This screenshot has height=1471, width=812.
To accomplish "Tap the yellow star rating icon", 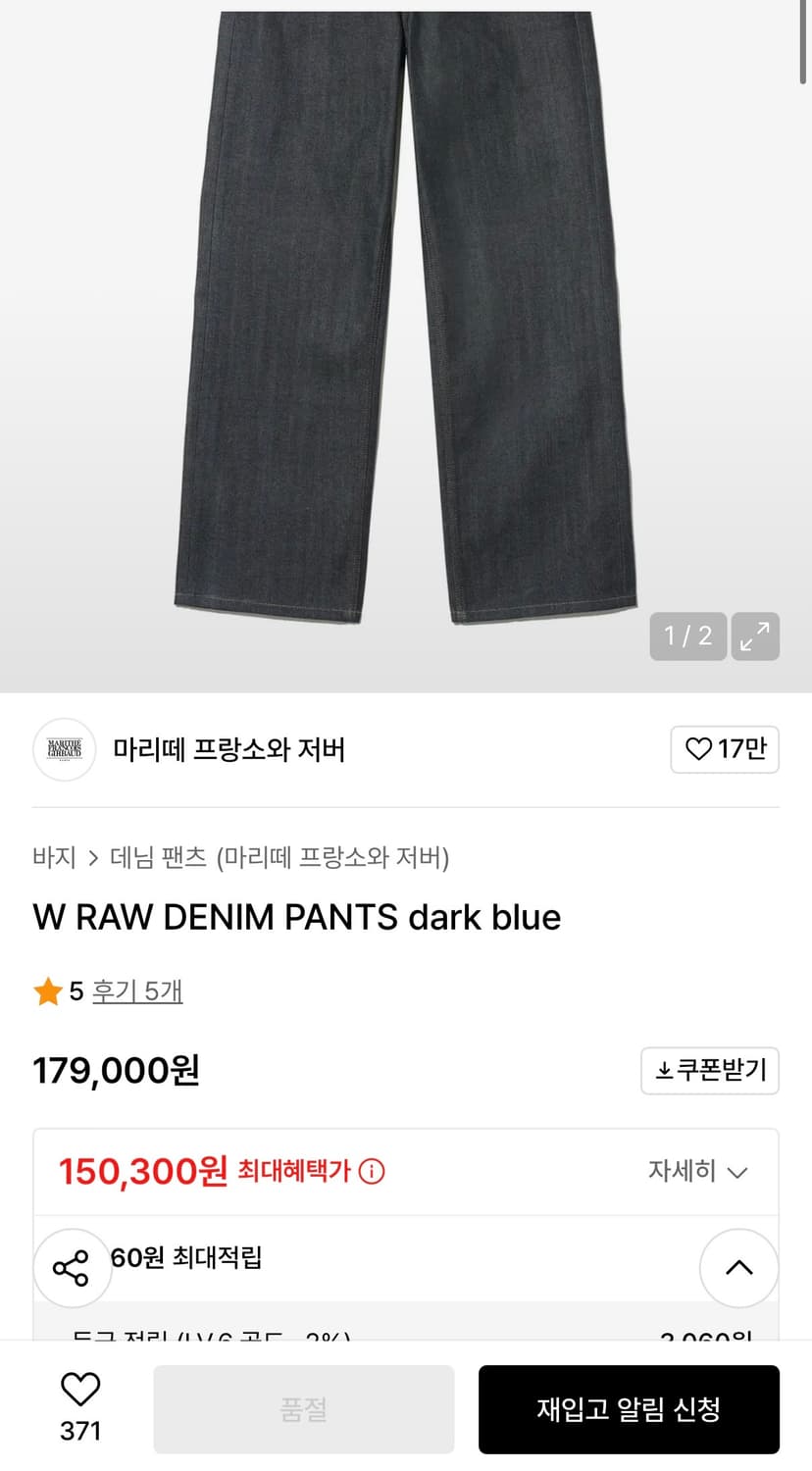I will tap(45, 991).
